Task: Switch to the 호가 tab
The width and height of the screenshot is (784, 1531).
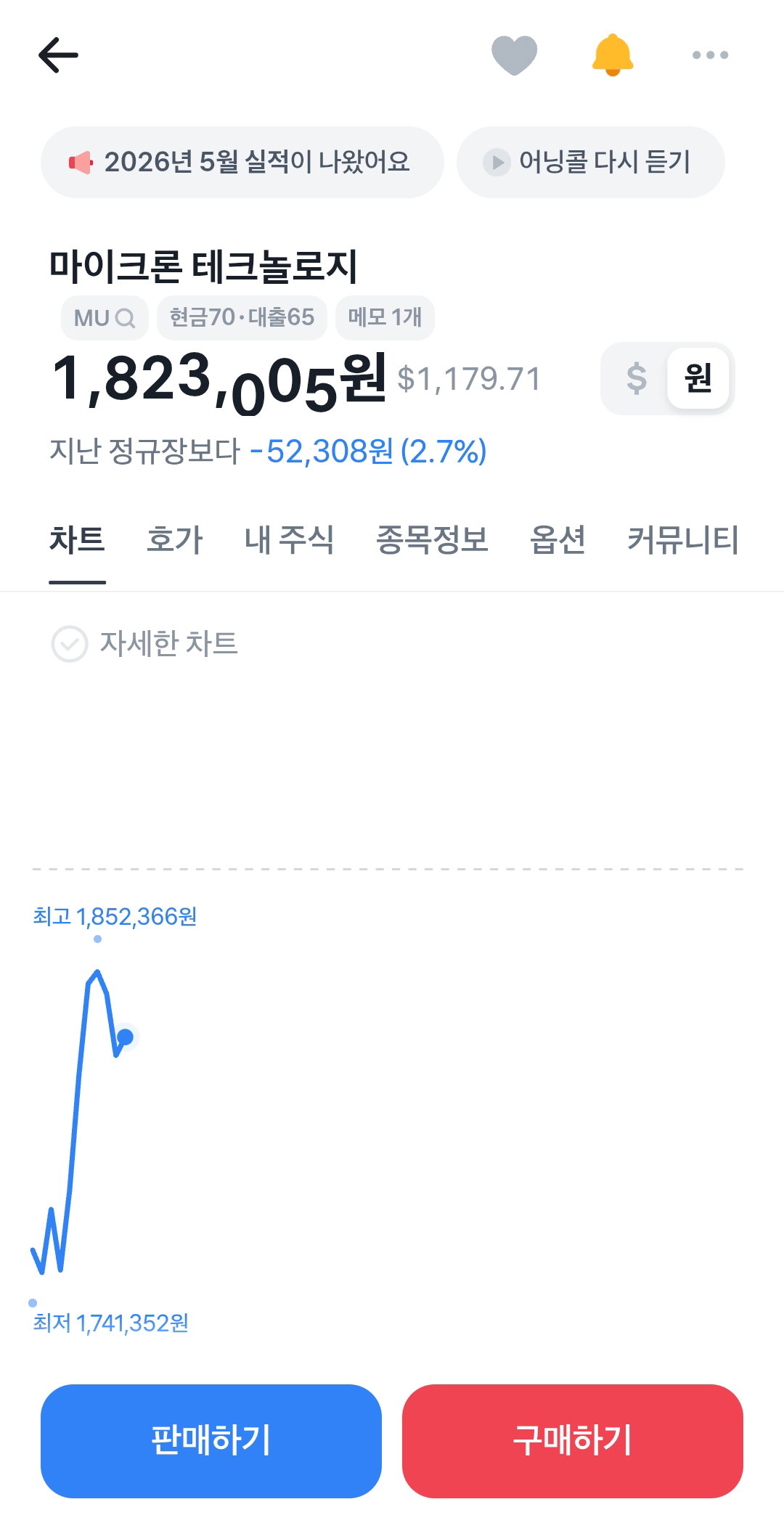Action: click(x=175, y=540)
